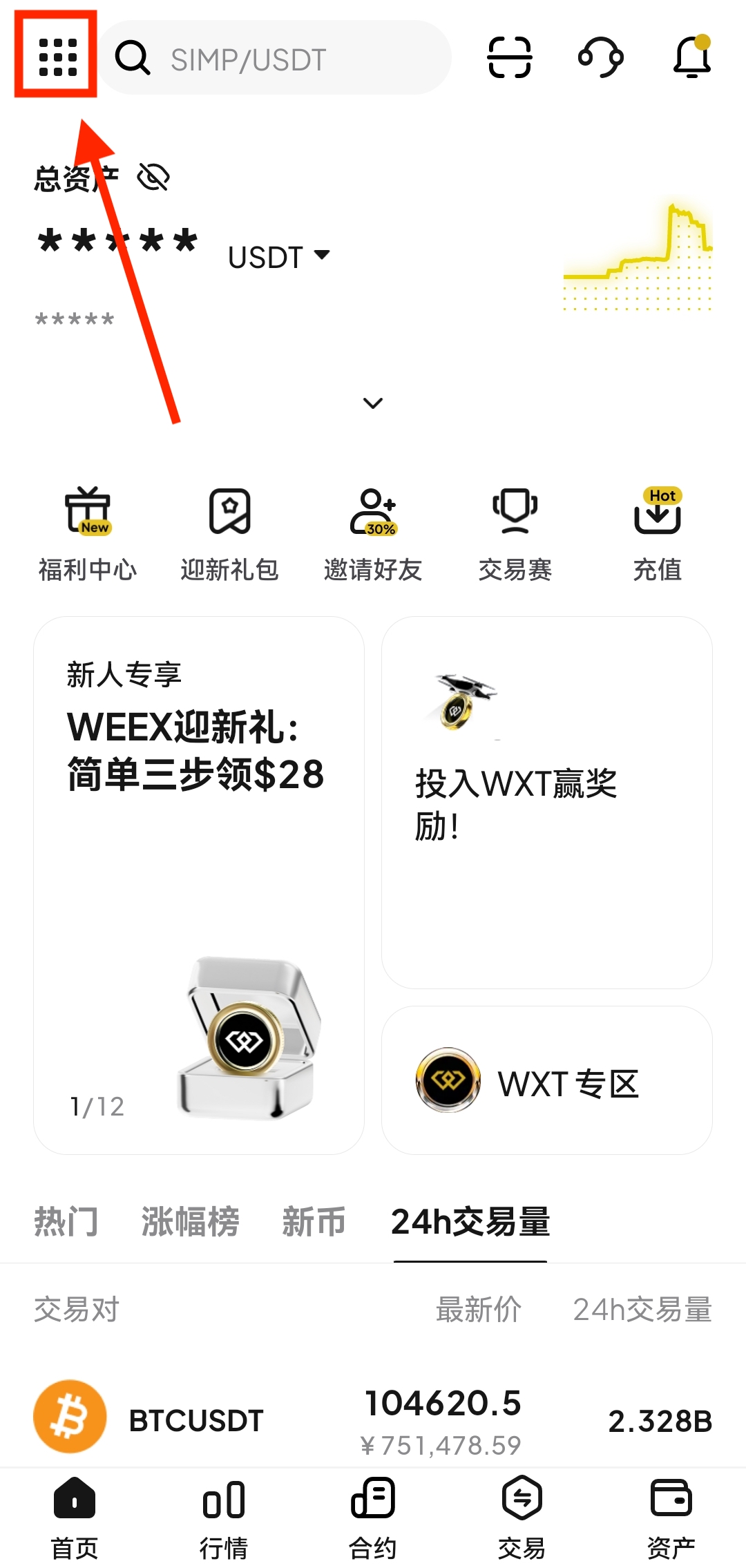This screenshot has width=746, height=1568.
Task: Open the QR scan icon
Action: tap(510, 57)
